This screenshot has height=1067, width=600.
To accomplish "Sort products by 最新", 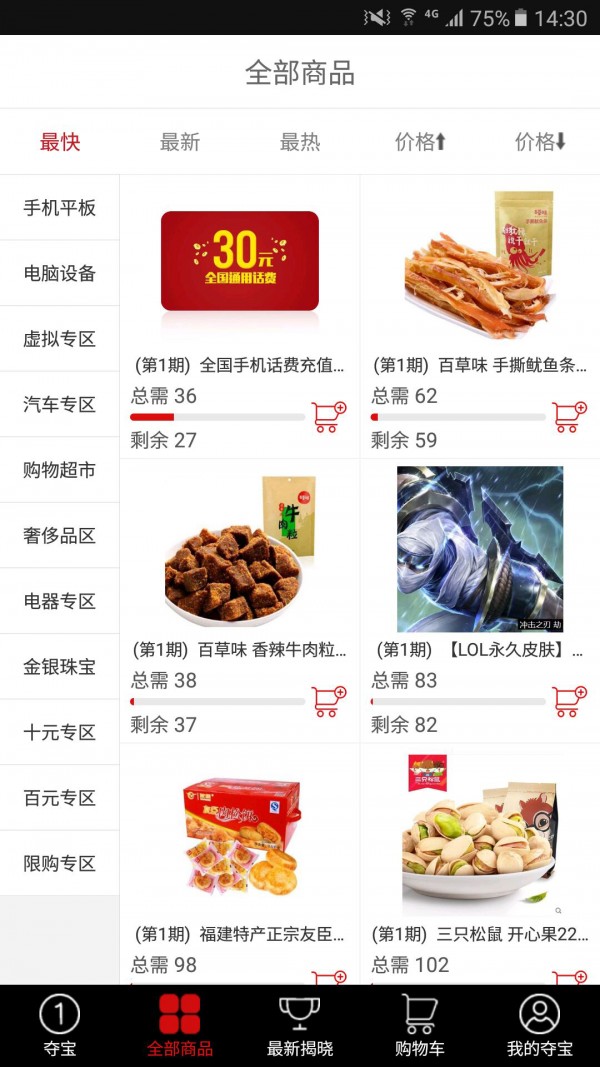I will 180,142.
